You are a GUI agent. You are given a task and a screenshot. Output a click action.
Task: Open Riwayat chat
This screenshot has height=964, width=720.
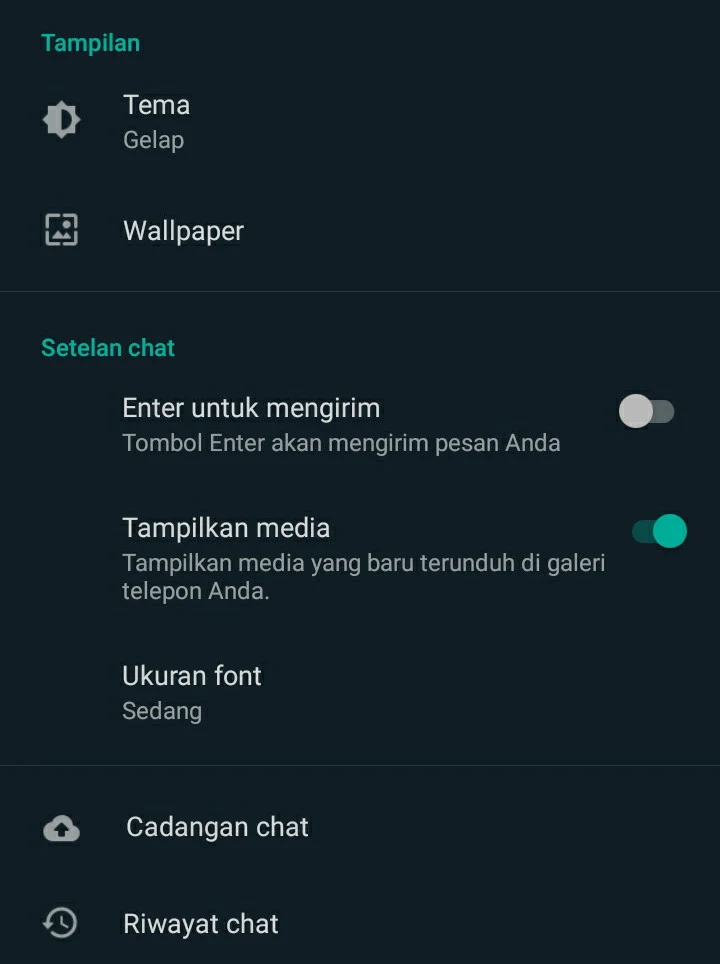[x=200, y=923]
